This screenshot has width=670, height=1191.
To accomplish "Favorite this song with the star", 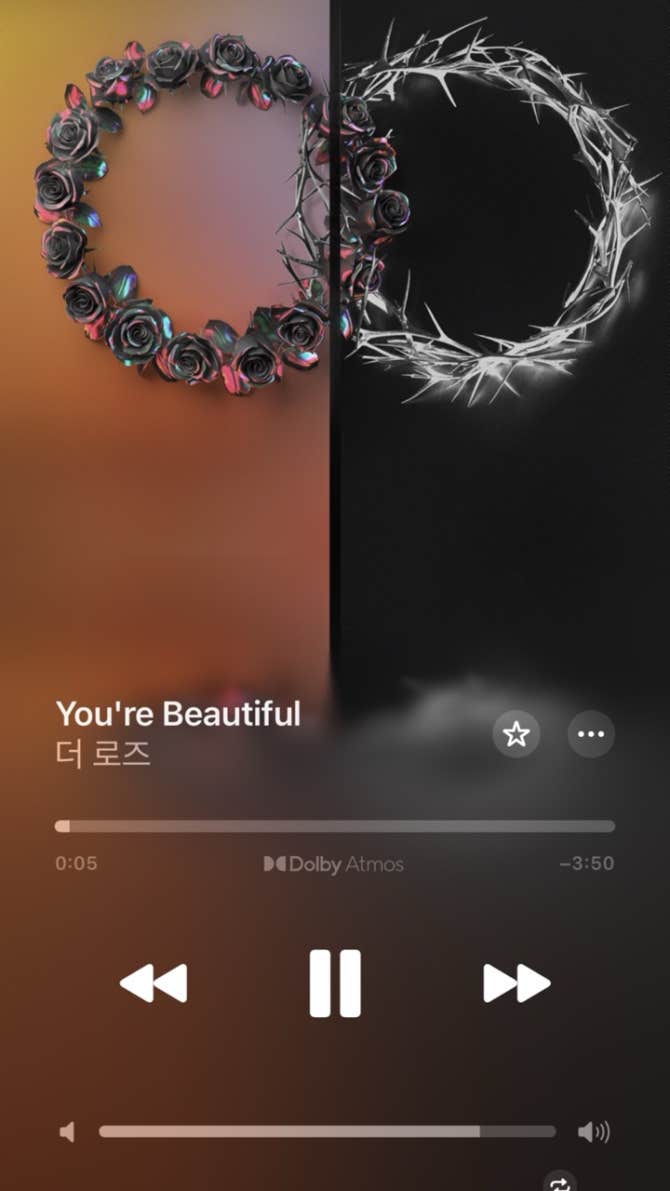I will pyautogui.click(x=516, y=735).
